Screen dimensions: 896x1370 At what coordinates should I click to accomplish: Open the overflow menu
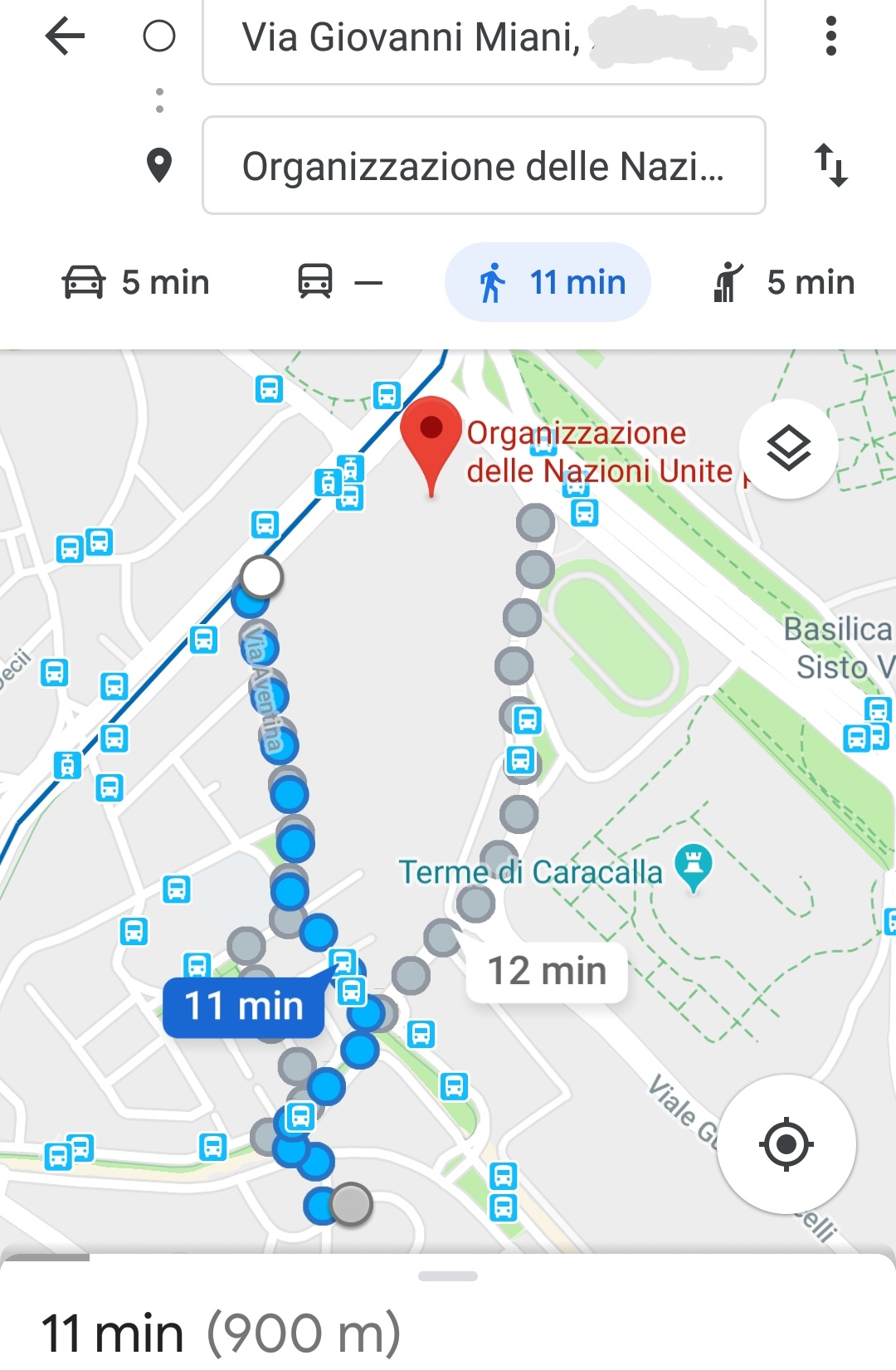tap(830, 37)
